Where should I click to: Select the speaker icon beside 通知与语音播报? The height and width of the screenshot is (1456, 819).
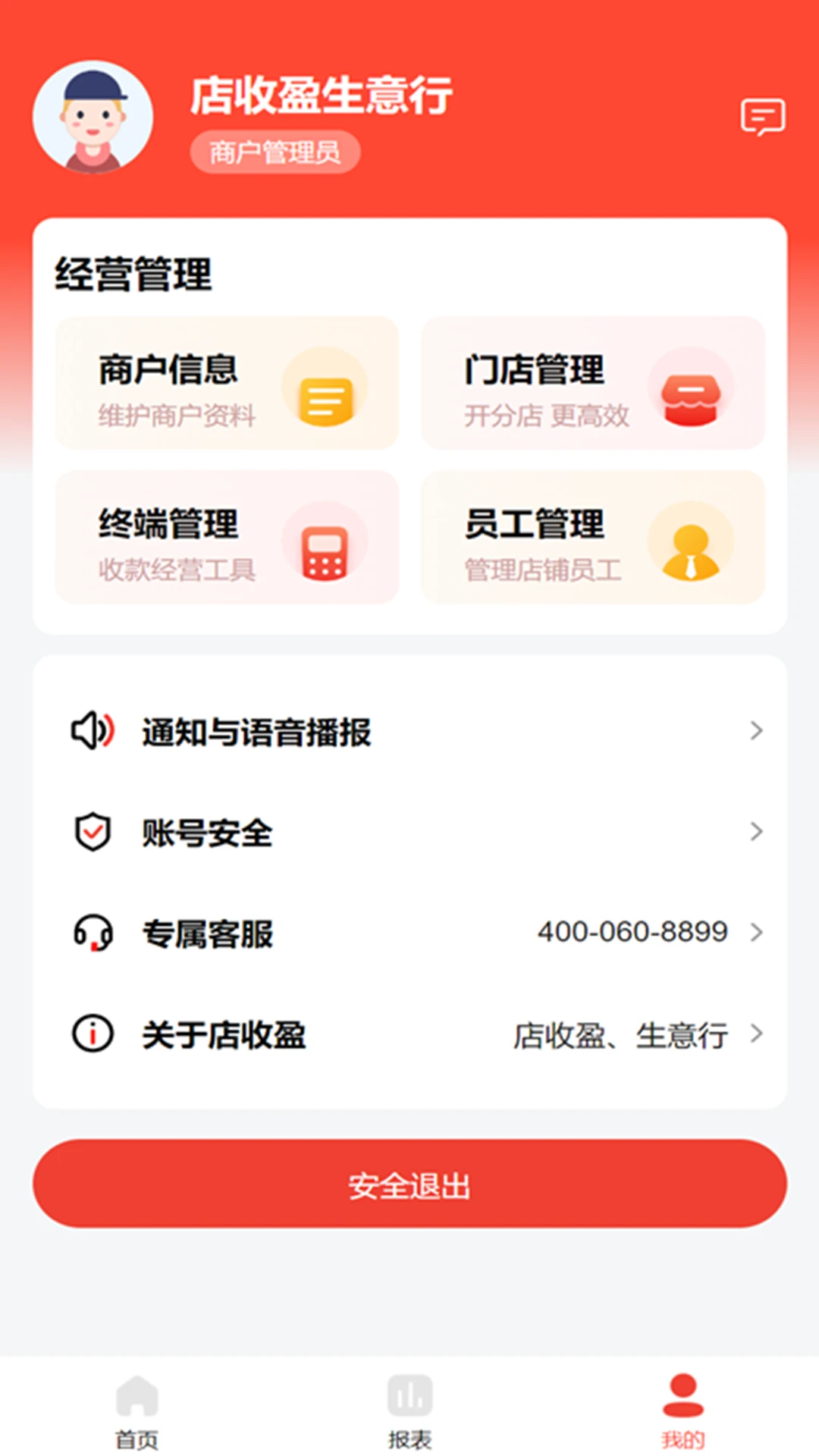coord(93,731)
